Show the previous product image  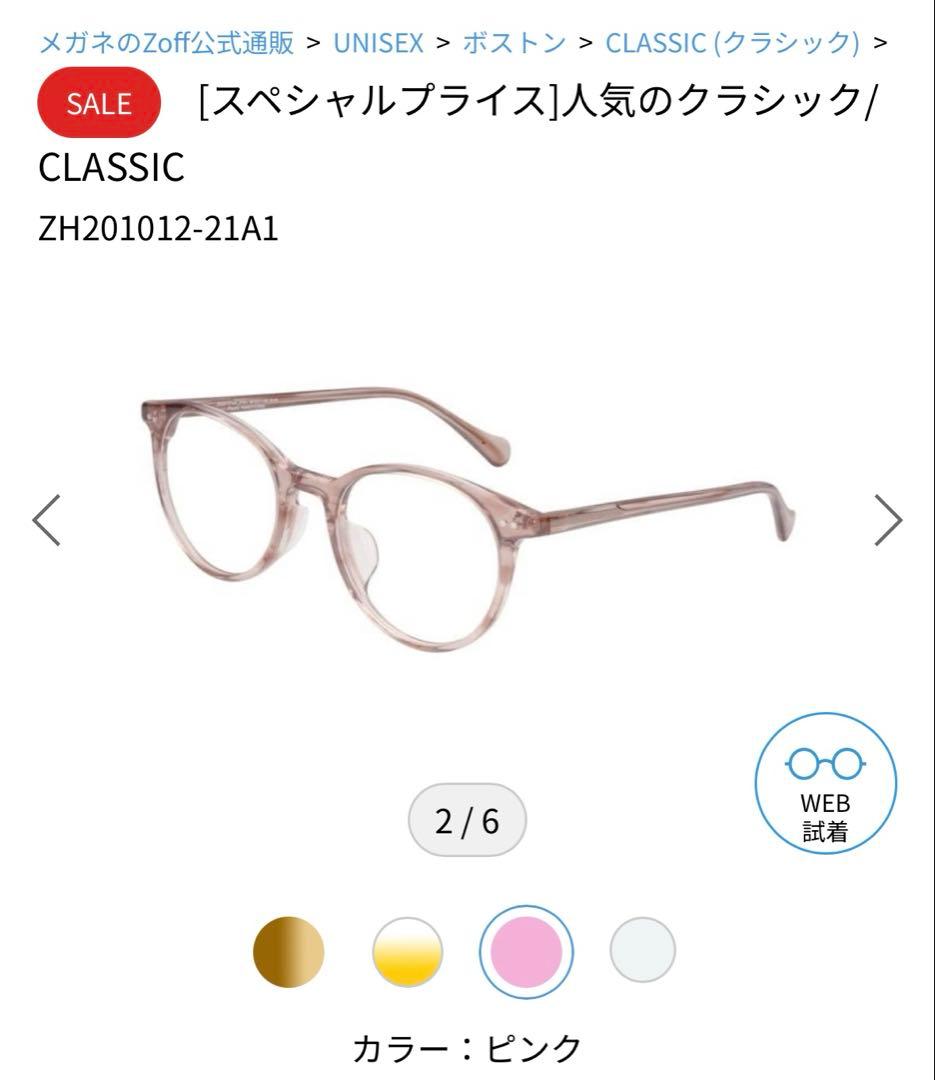pyautogui.click(x=47, y=520)
